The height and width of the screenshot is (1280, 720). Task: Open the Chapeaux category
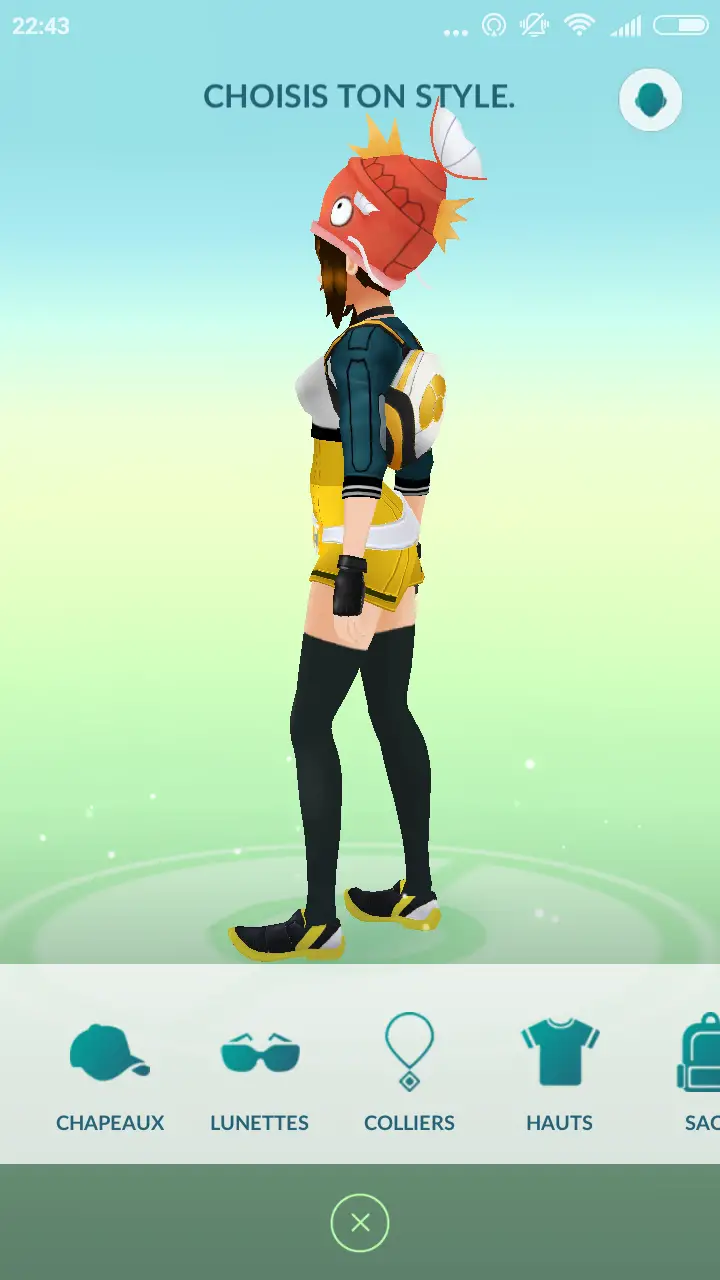tap(109, 1074)
